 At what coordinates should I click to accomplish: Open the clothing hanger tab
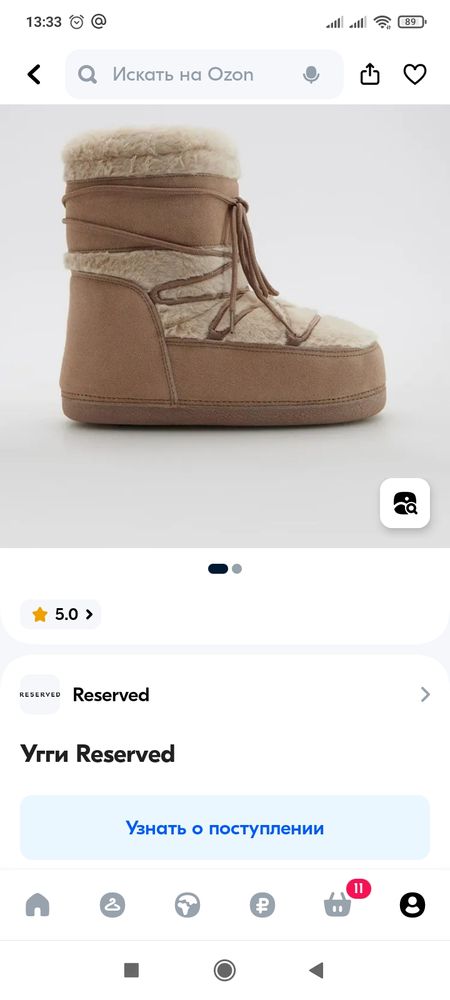pos(112,904)
